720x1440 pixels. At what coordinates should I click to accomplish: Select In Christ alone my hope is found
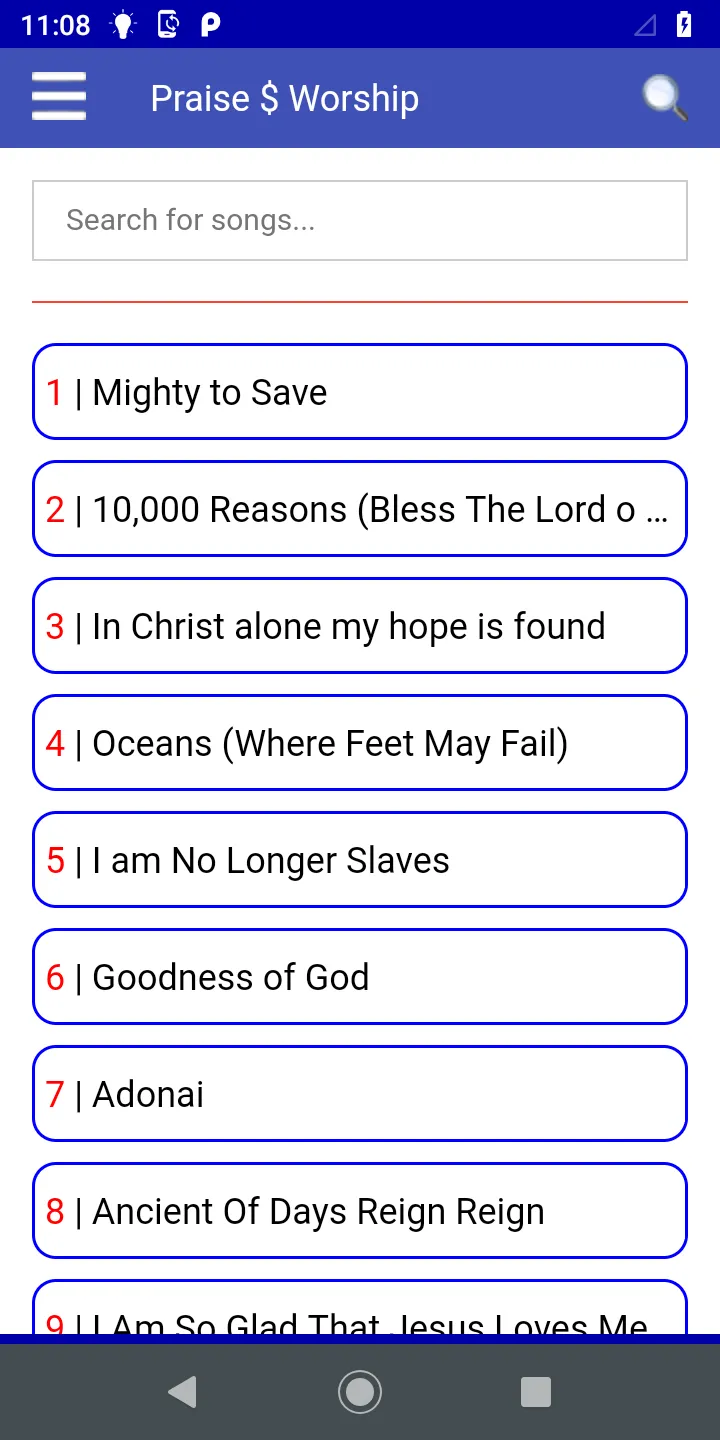tap(360, 626)
